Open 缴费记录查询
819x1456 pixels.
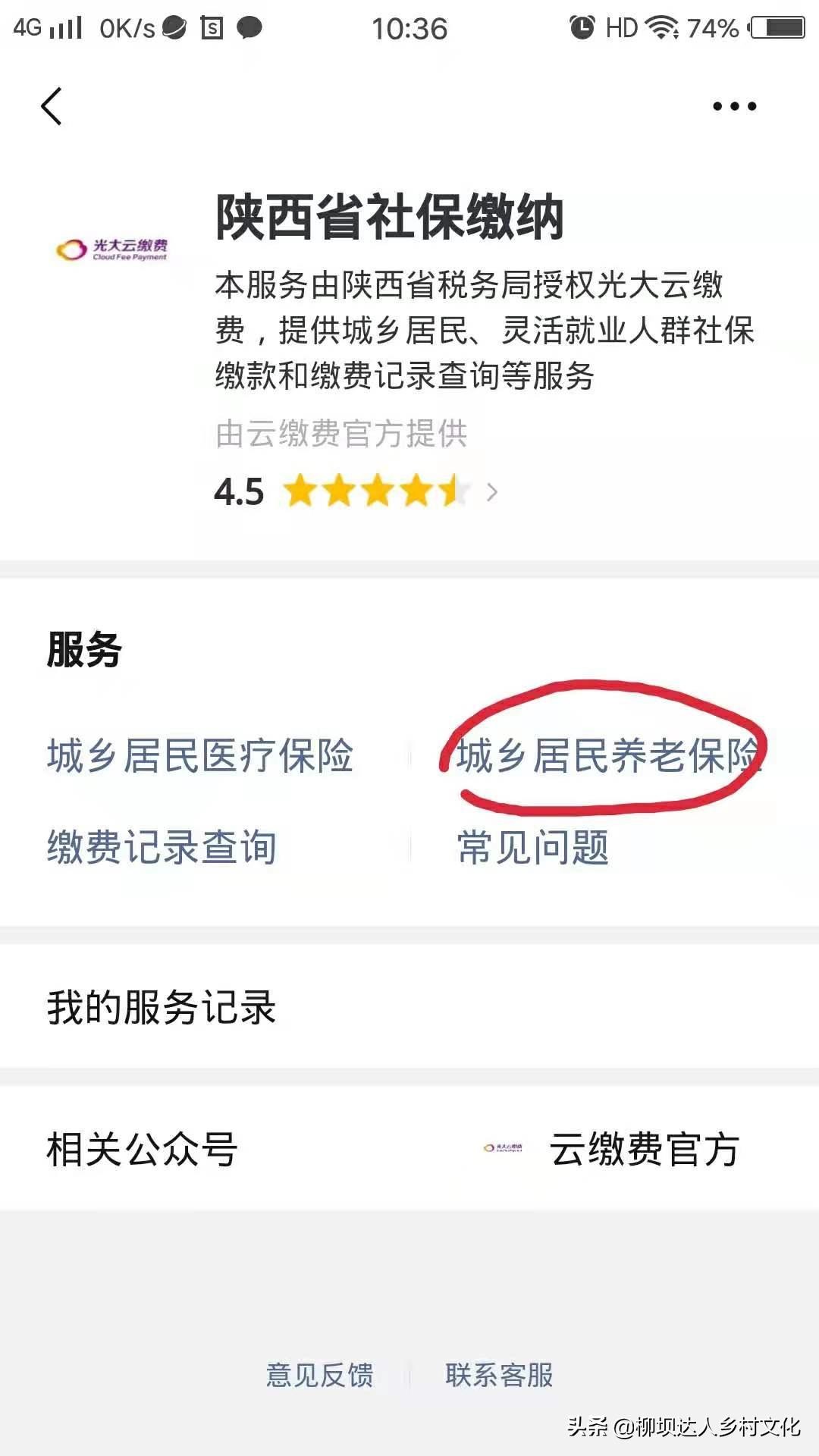(x=162, y=846)
